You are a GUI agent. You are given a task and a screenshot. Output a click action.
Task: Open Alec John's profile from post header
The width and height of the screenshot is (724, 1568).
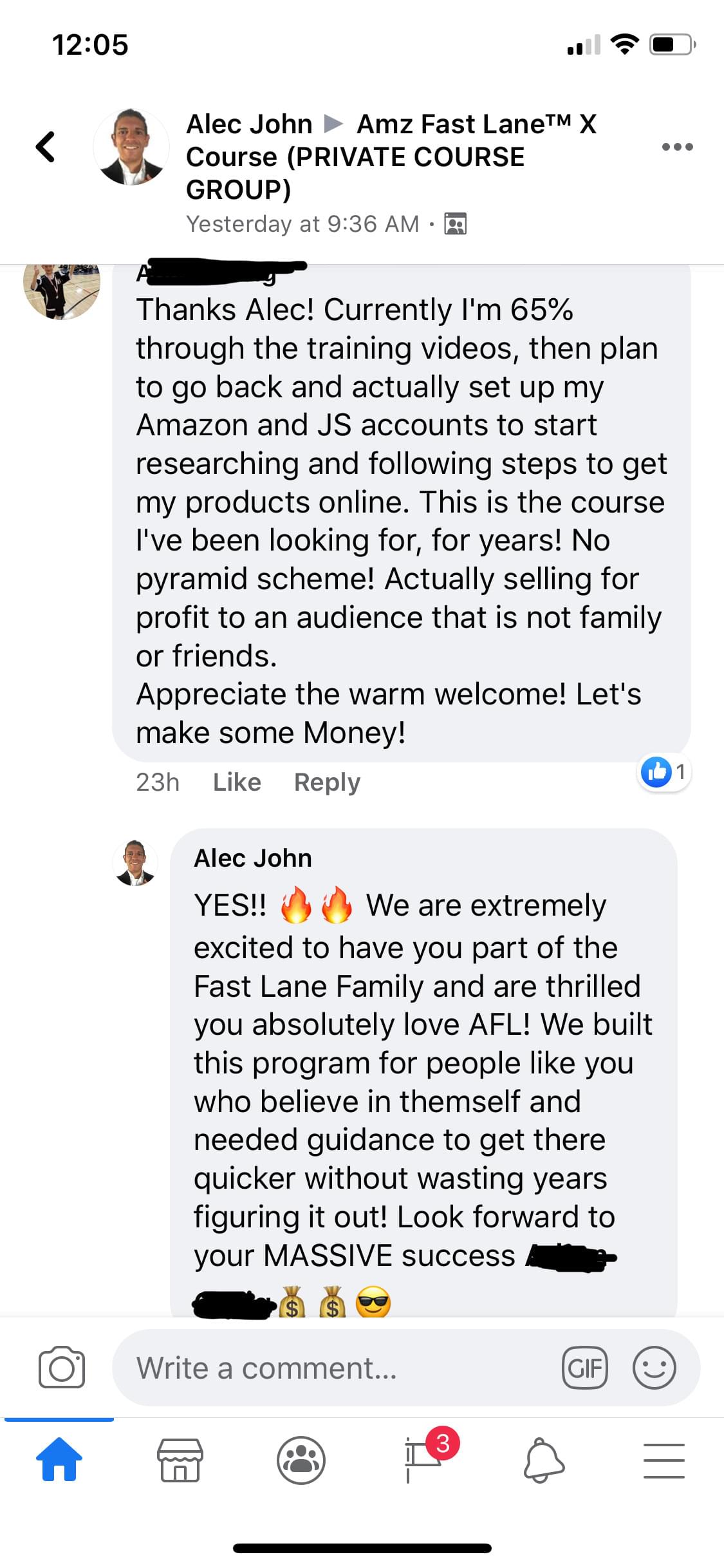pyautogui.click(x=248, y=124)
